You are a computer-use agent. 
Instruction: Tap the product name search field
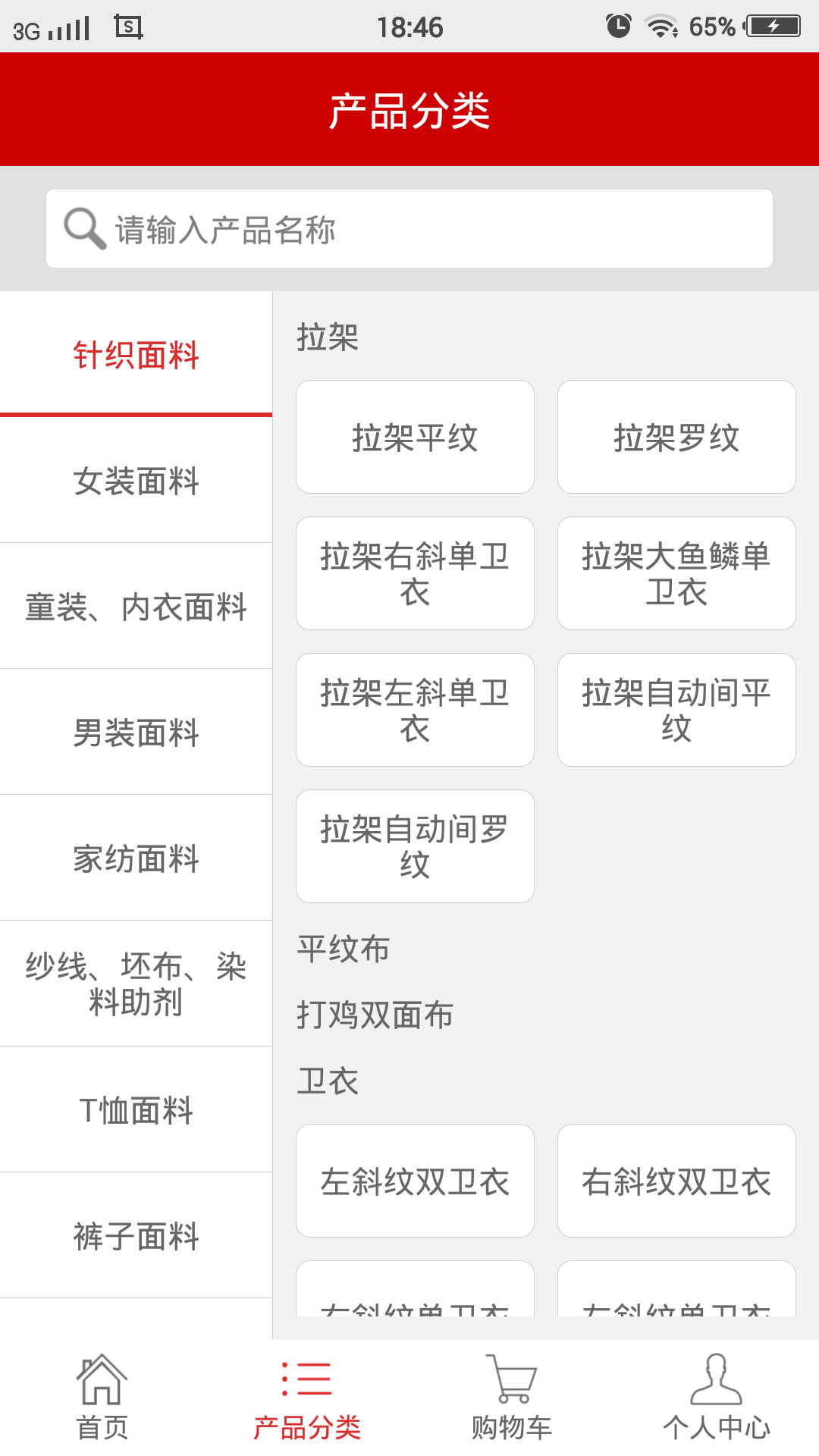click(409, 228)
